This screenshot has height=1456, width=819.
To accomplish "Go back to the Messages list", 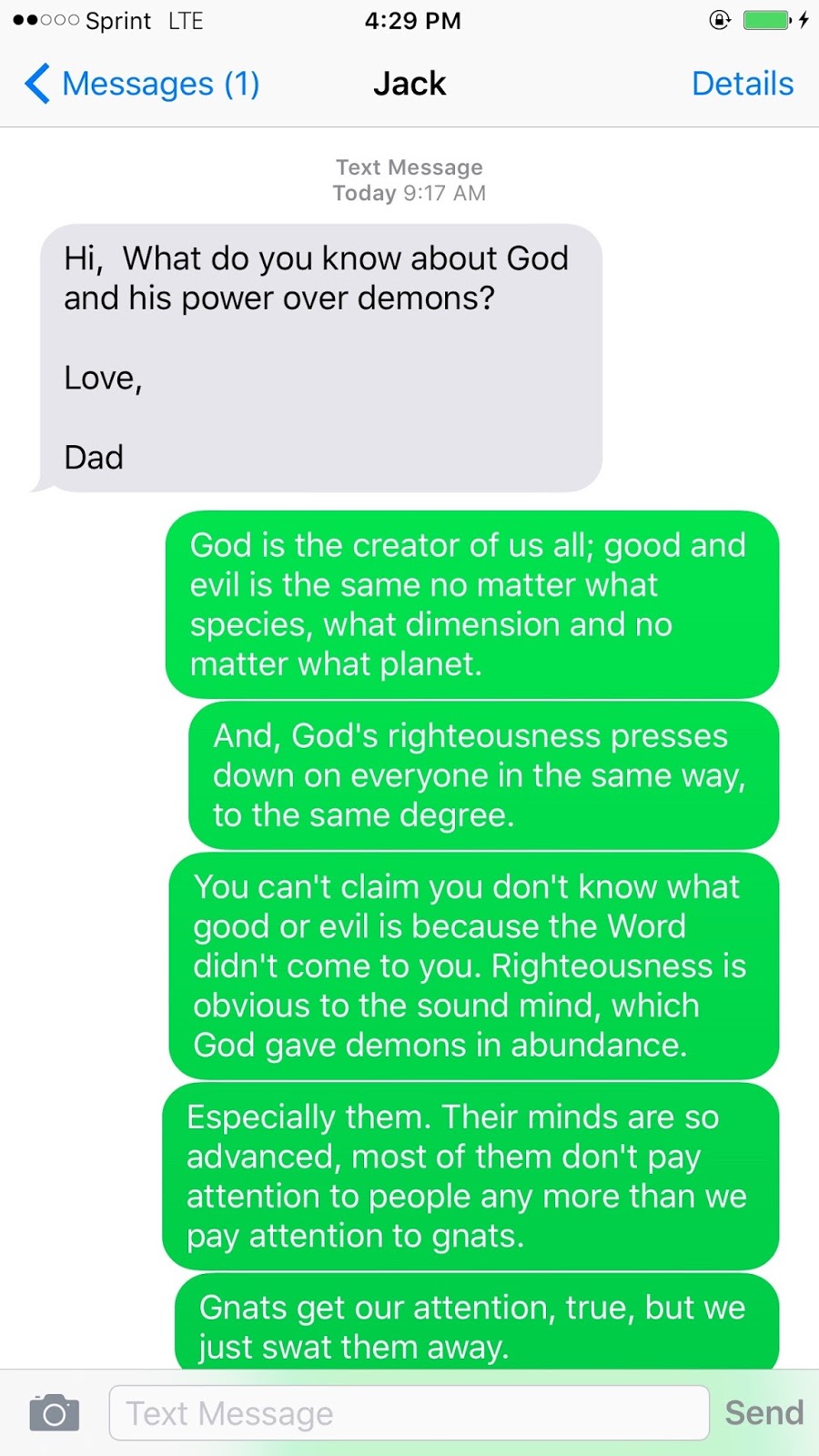I will click(141, 84).
